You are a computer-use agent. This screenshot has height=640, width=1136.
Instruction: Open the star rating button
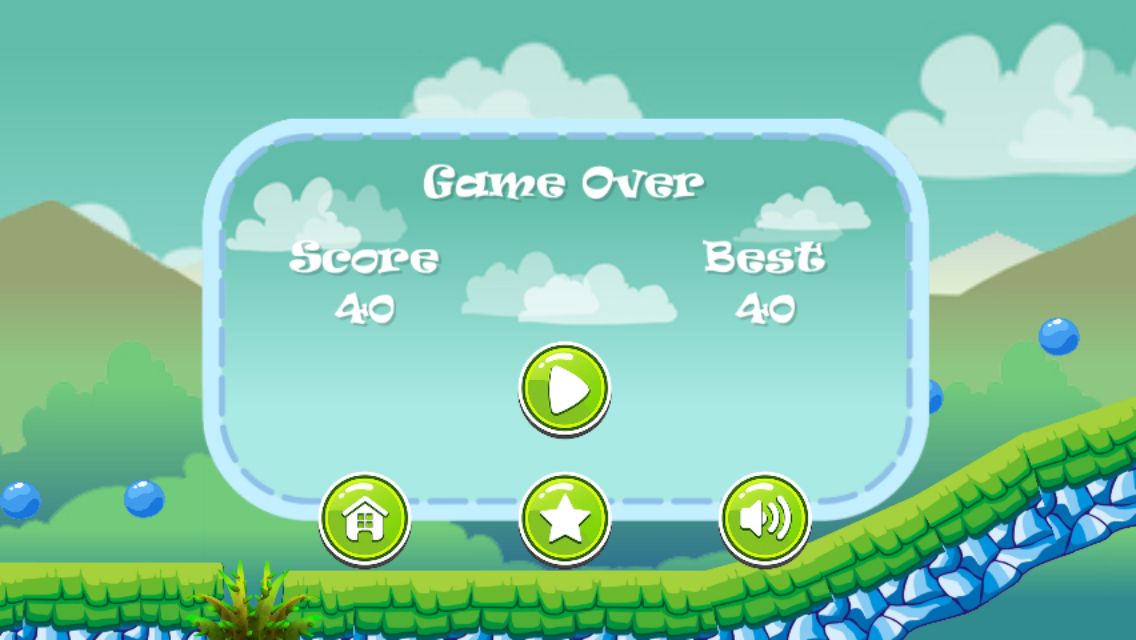(x=564, y=519)
